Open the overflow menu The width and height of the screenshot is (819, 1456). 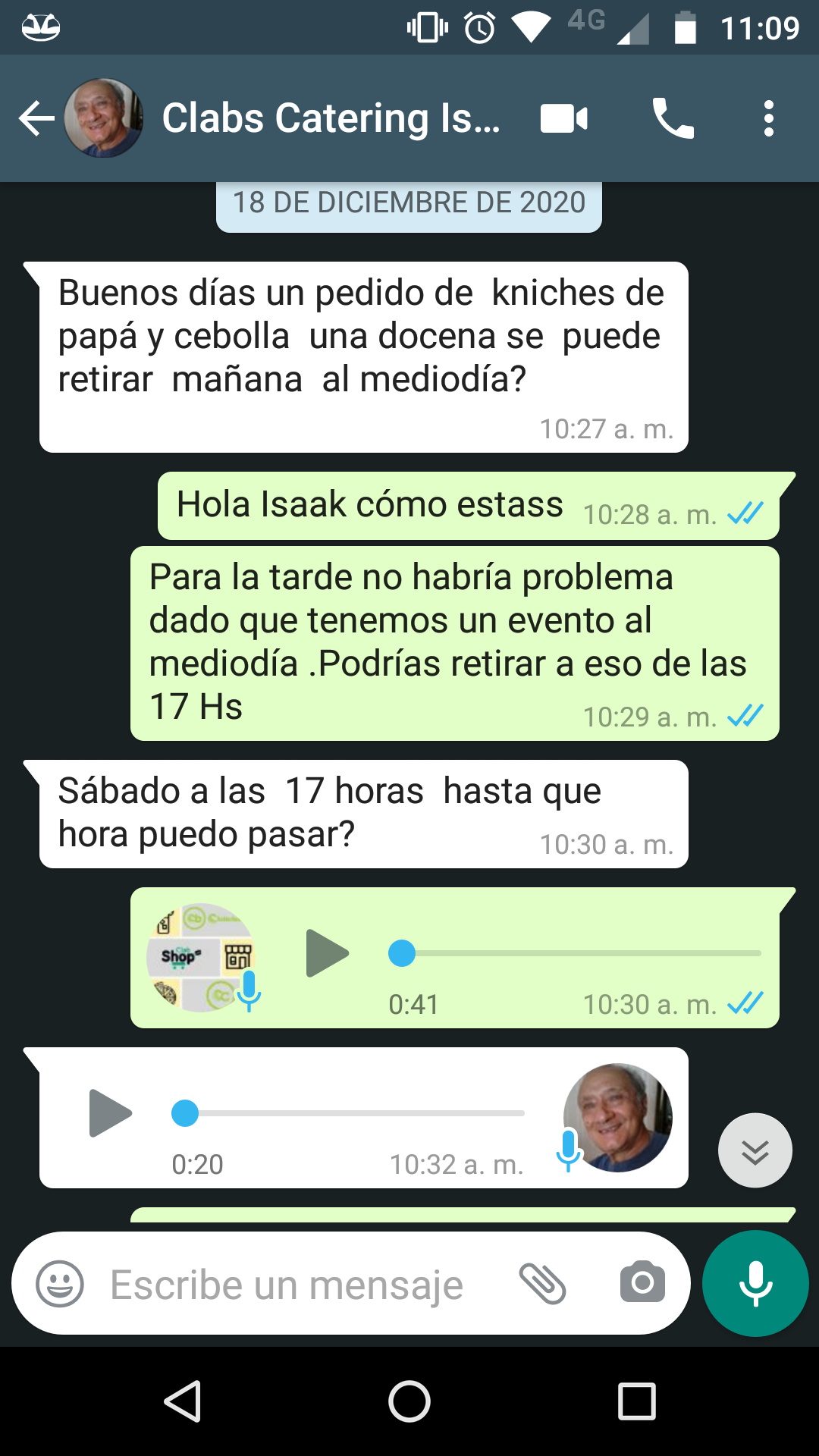tap(769, 118)
